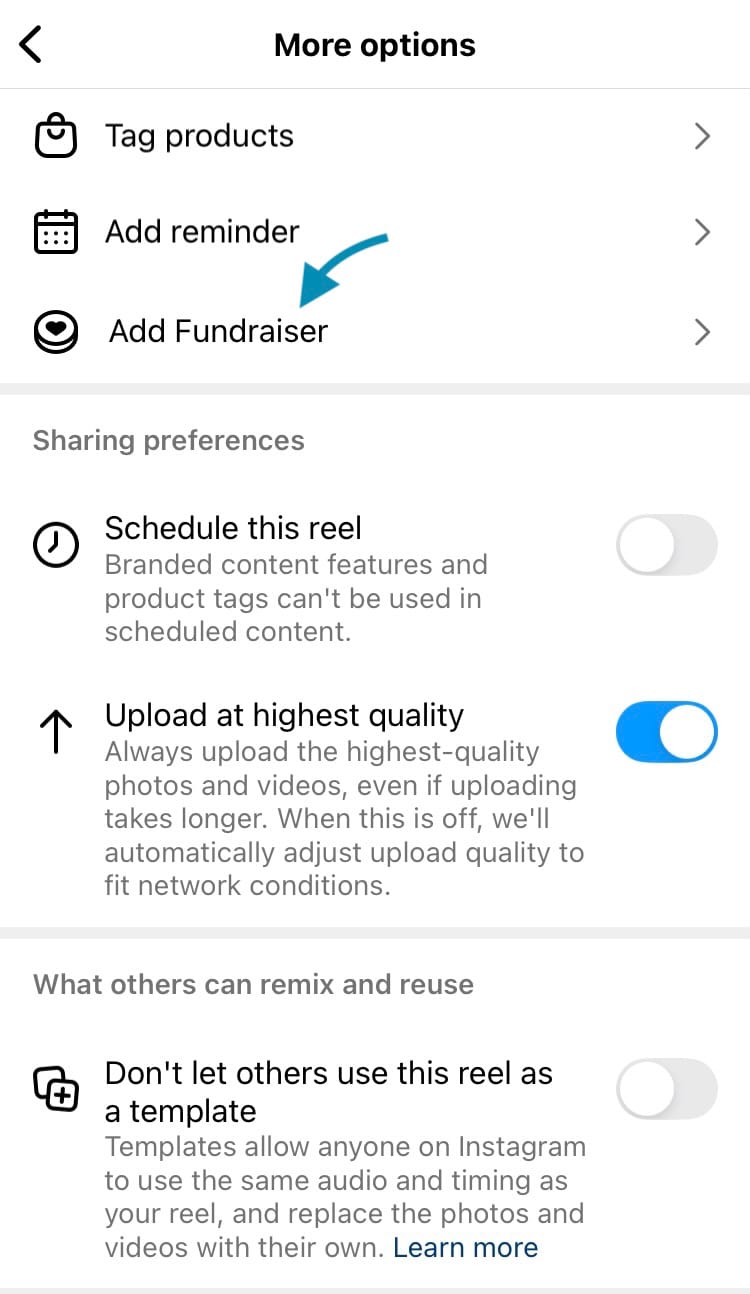The height and width of the screenshot is (1294, 750).
Task: Open the Learn more link
Action: point(465,1247)
